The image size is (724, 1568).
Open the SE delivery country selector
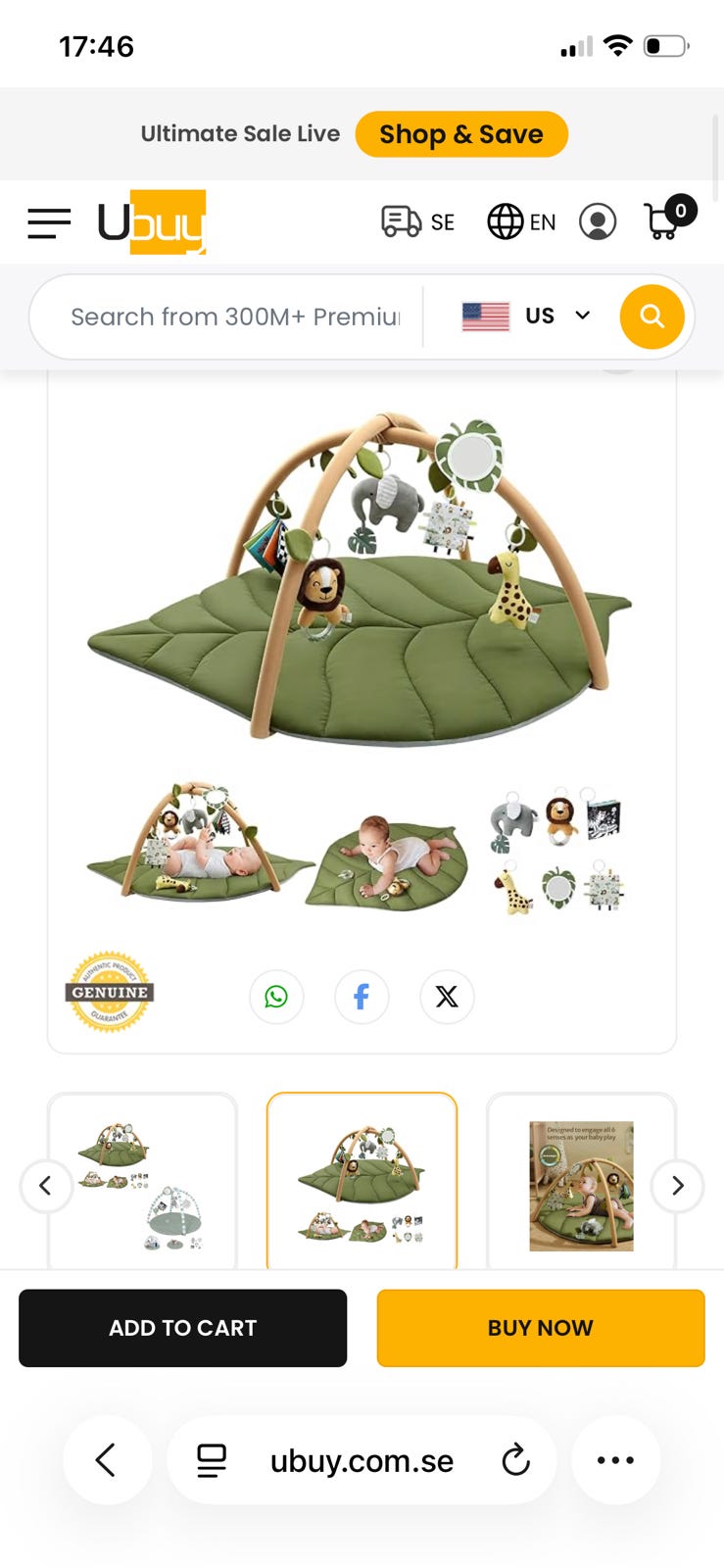418,222
